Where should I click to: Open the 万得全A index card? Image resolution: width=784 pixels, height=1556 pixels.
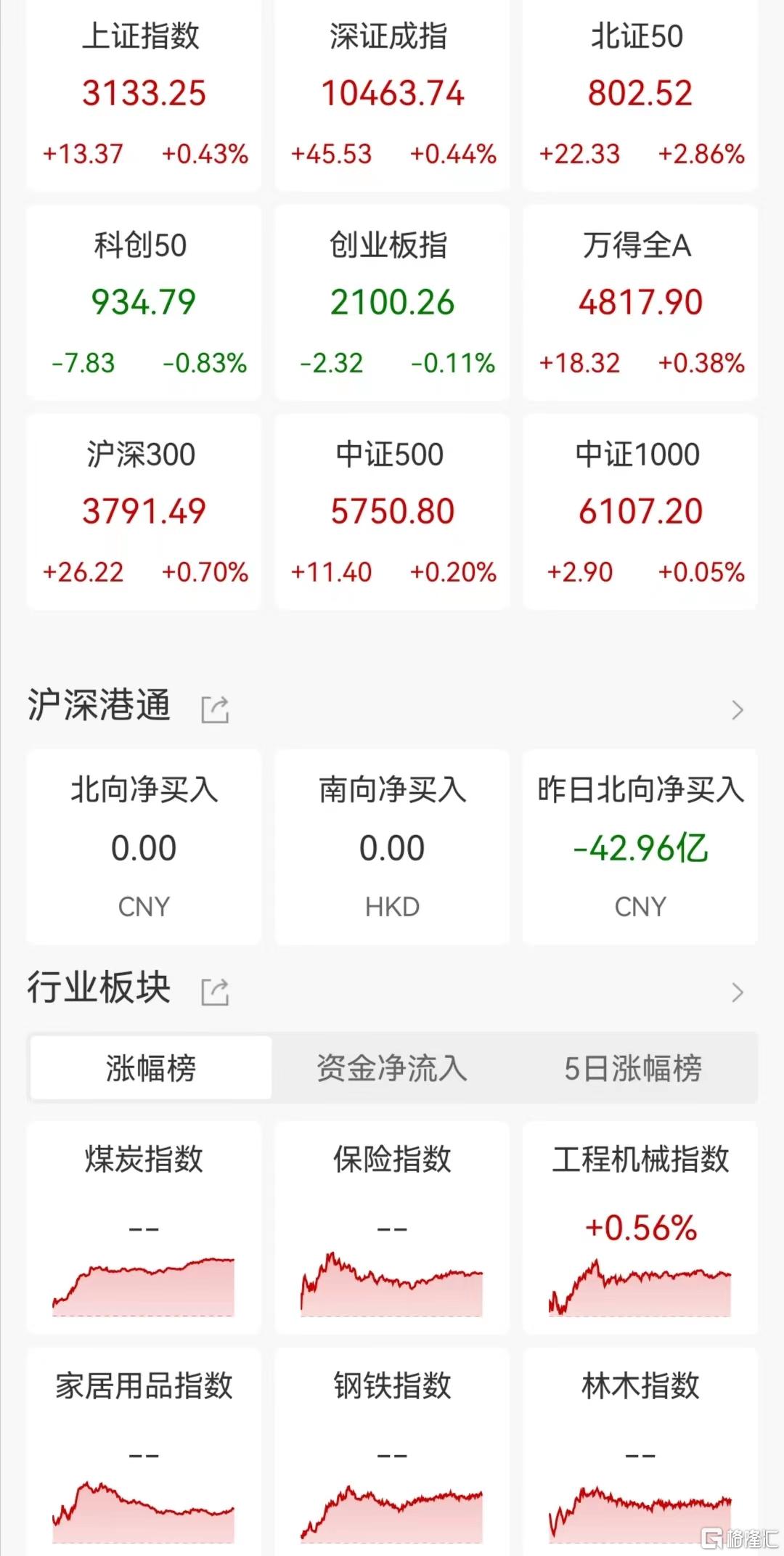pyautogui.click(x=640, y=303)
